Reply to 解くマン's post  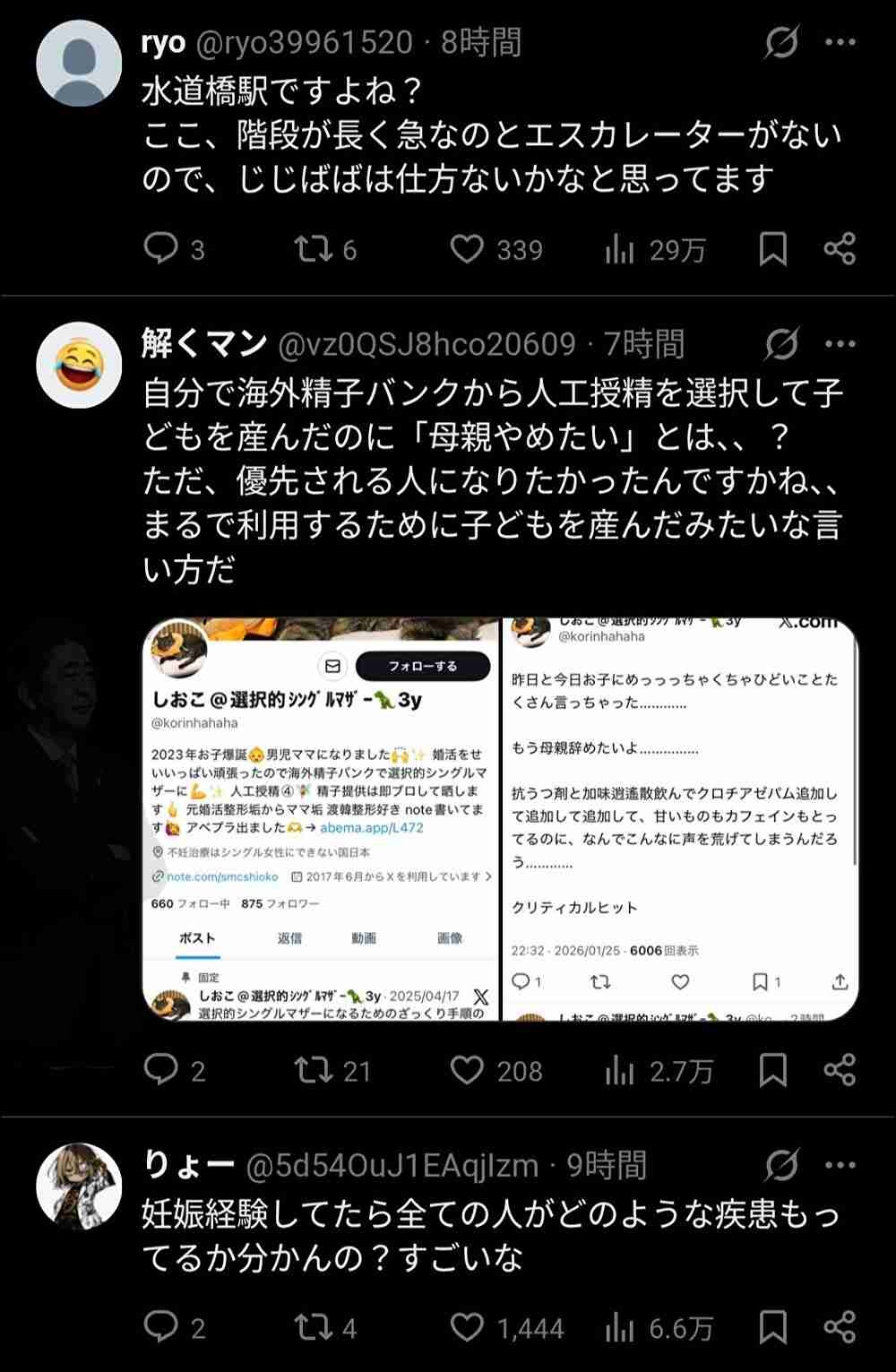click(x=162, y=1070)
